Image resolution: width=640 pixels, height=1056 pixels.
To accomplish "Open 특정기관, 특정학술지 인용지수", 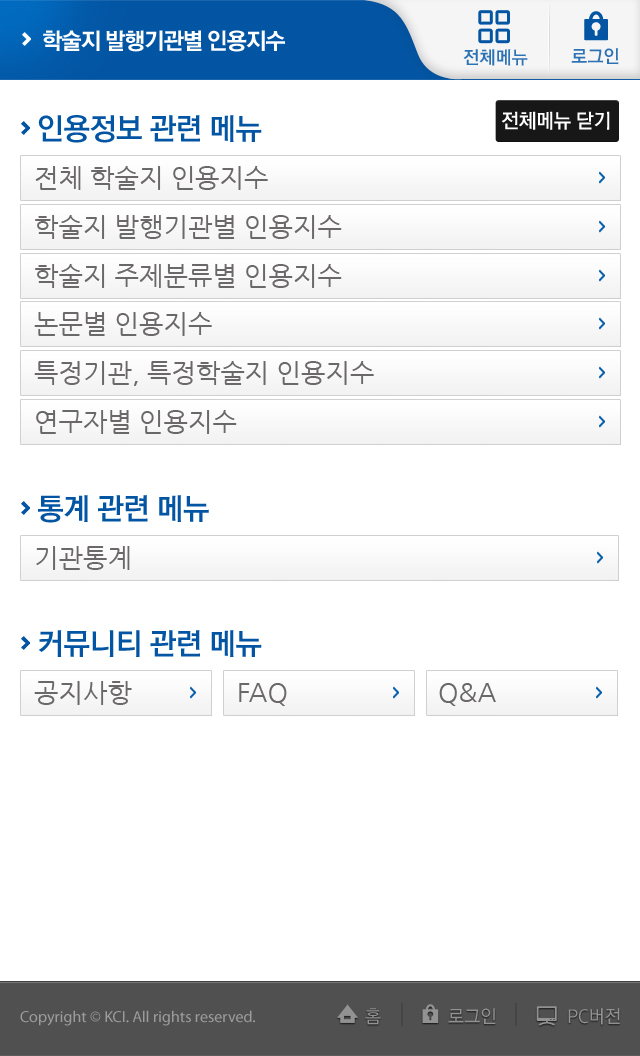I will 320,372.
